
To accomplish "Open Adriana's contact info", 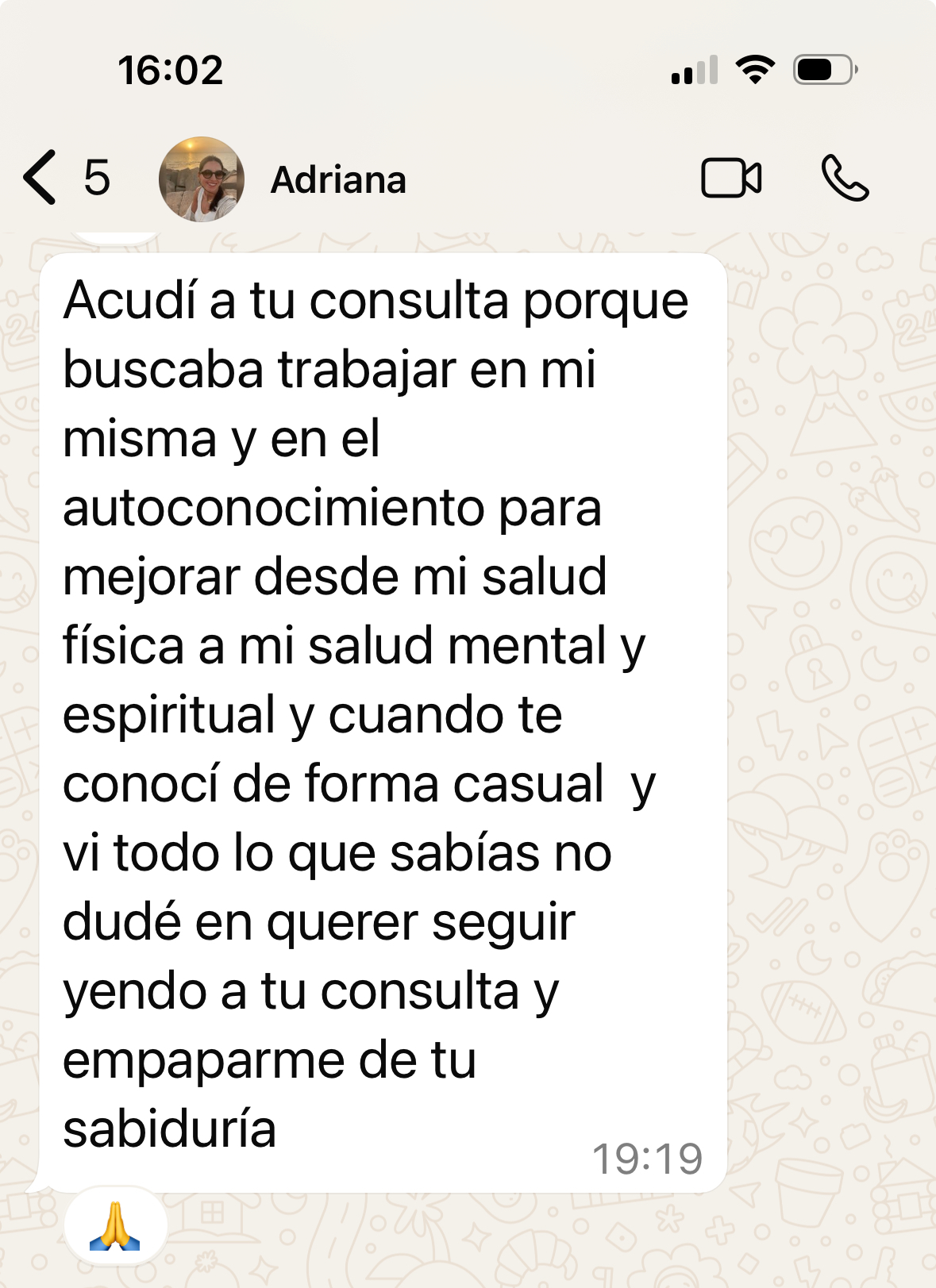I will (339, 180).
